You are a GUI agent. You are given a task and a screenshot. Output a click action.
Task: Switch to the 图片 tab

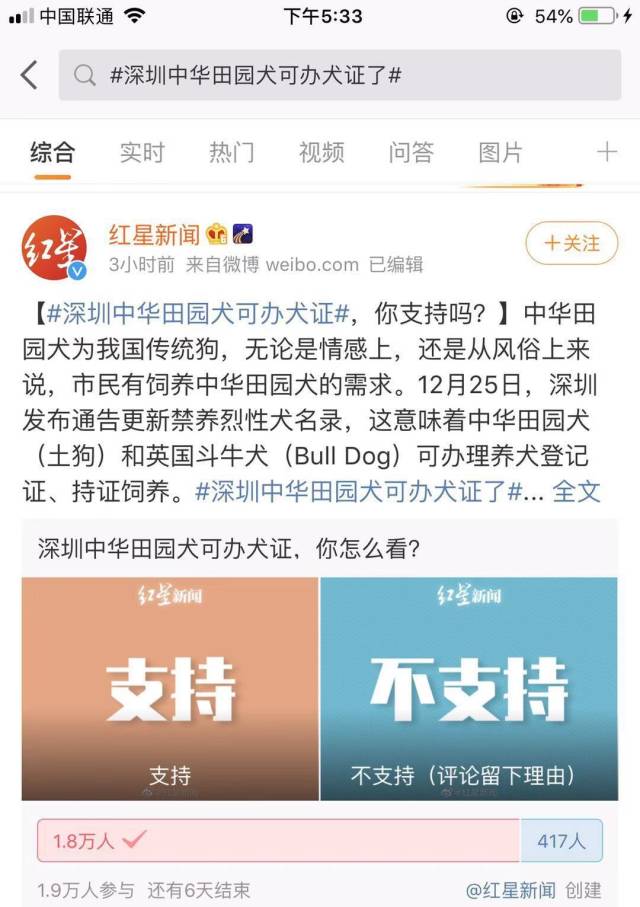pos(500,152)
